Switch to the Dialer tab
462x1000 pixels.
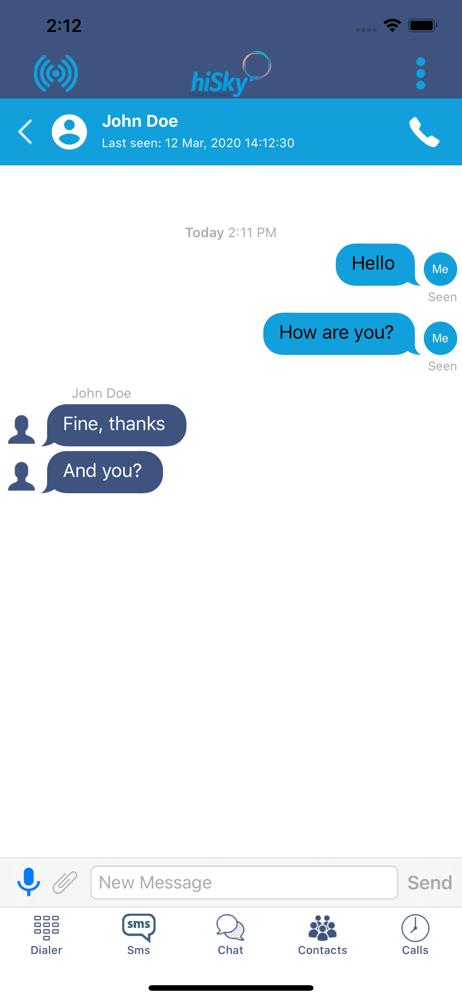47,935
